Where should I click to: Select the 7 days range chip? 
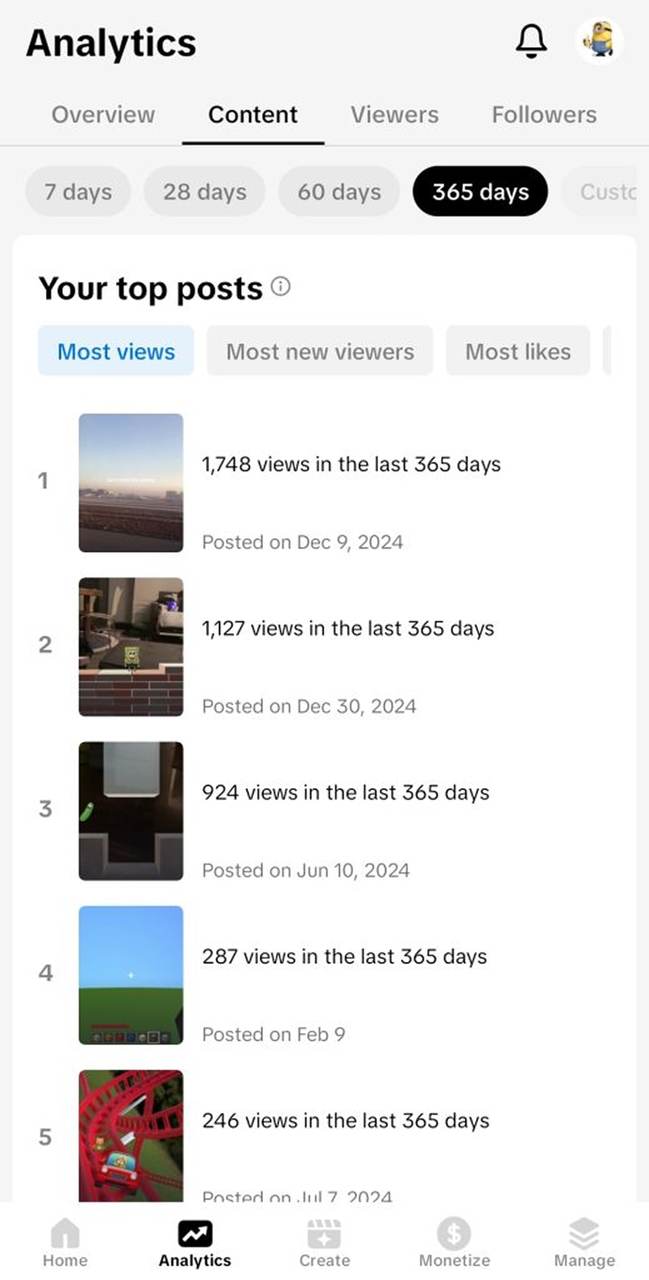78,191
